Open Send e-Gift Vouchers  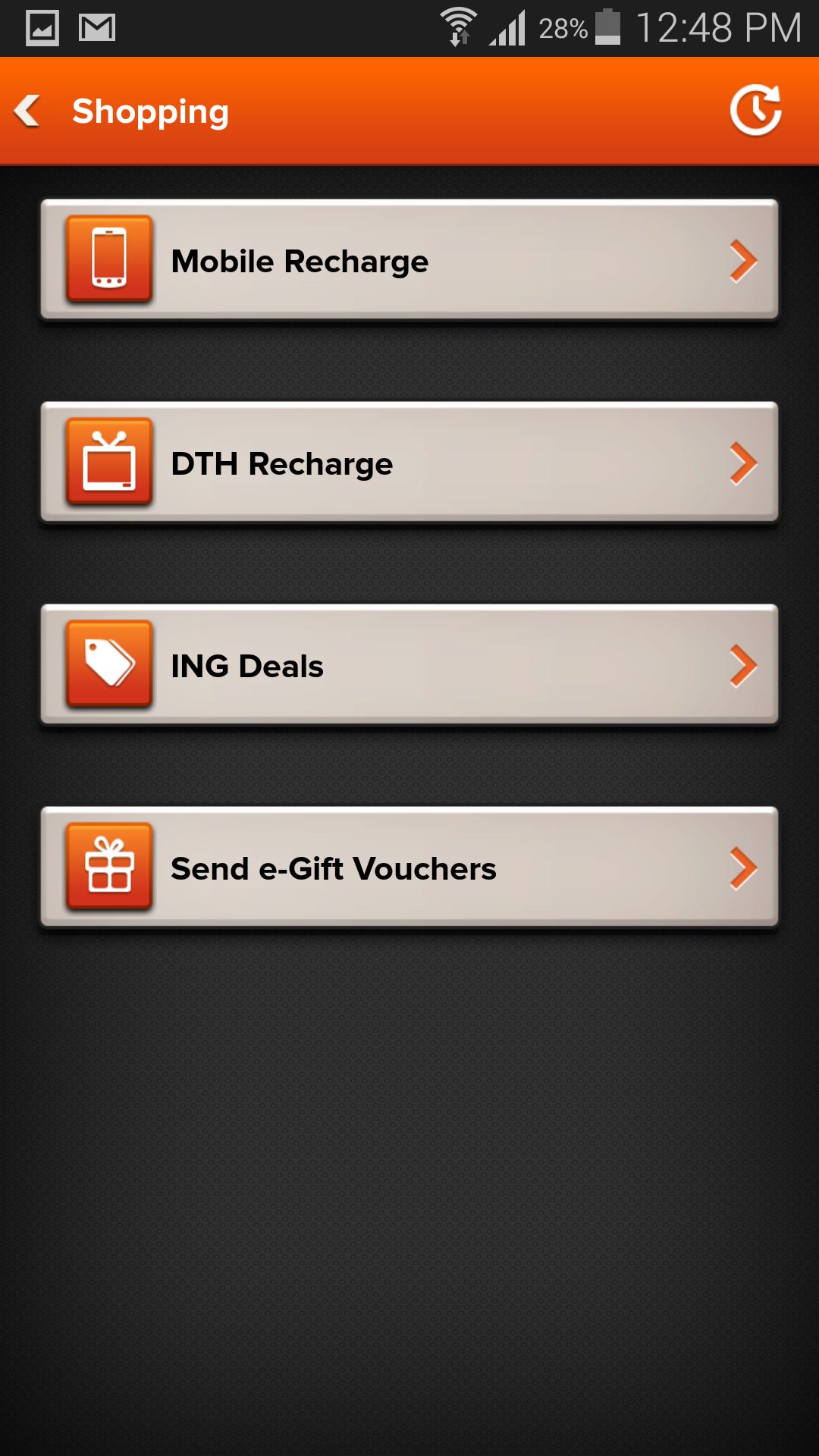point(409,868)
